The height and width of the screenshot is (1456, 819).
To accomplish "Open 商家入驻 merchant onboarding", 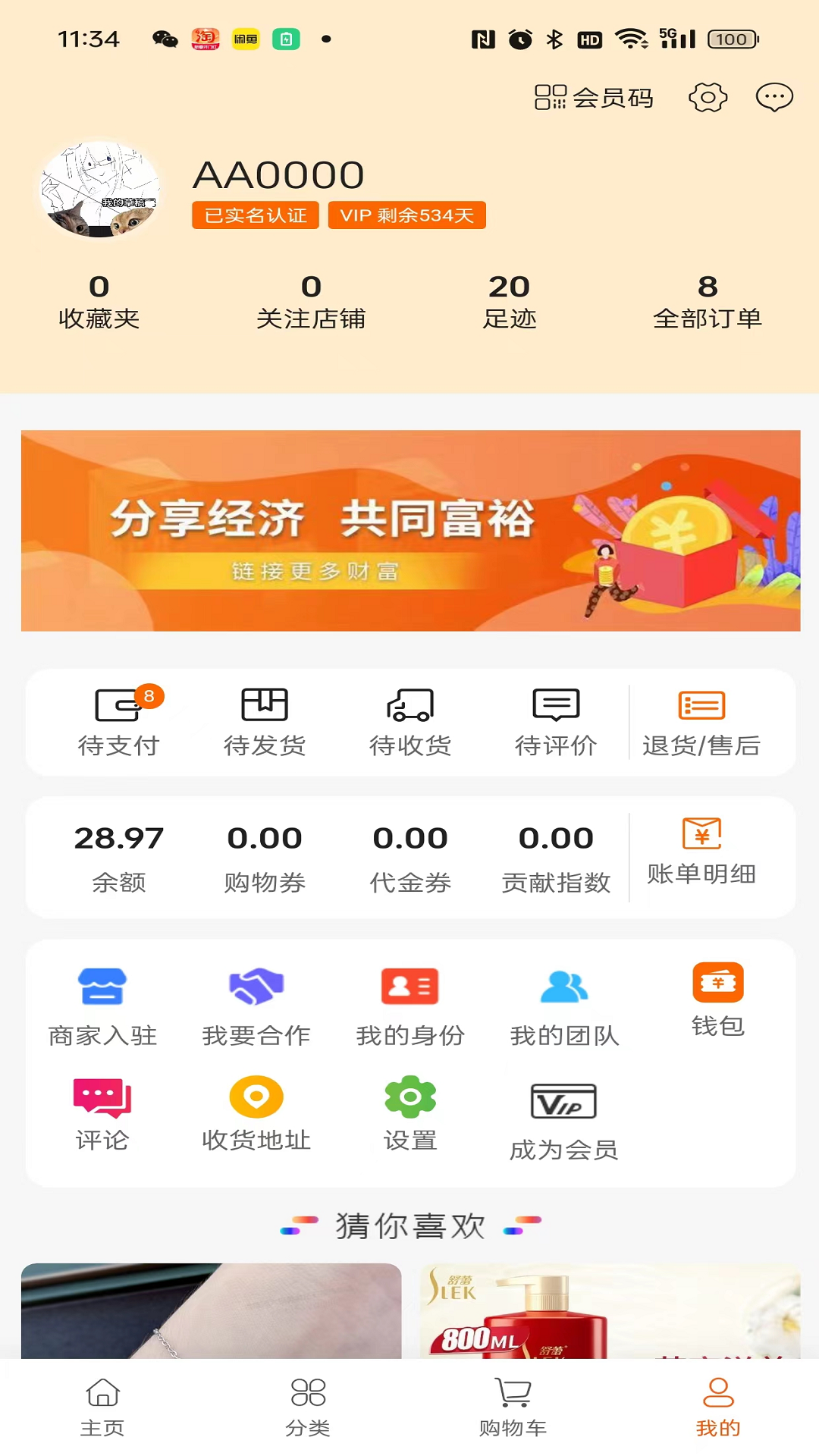I will coord(102,1007).
